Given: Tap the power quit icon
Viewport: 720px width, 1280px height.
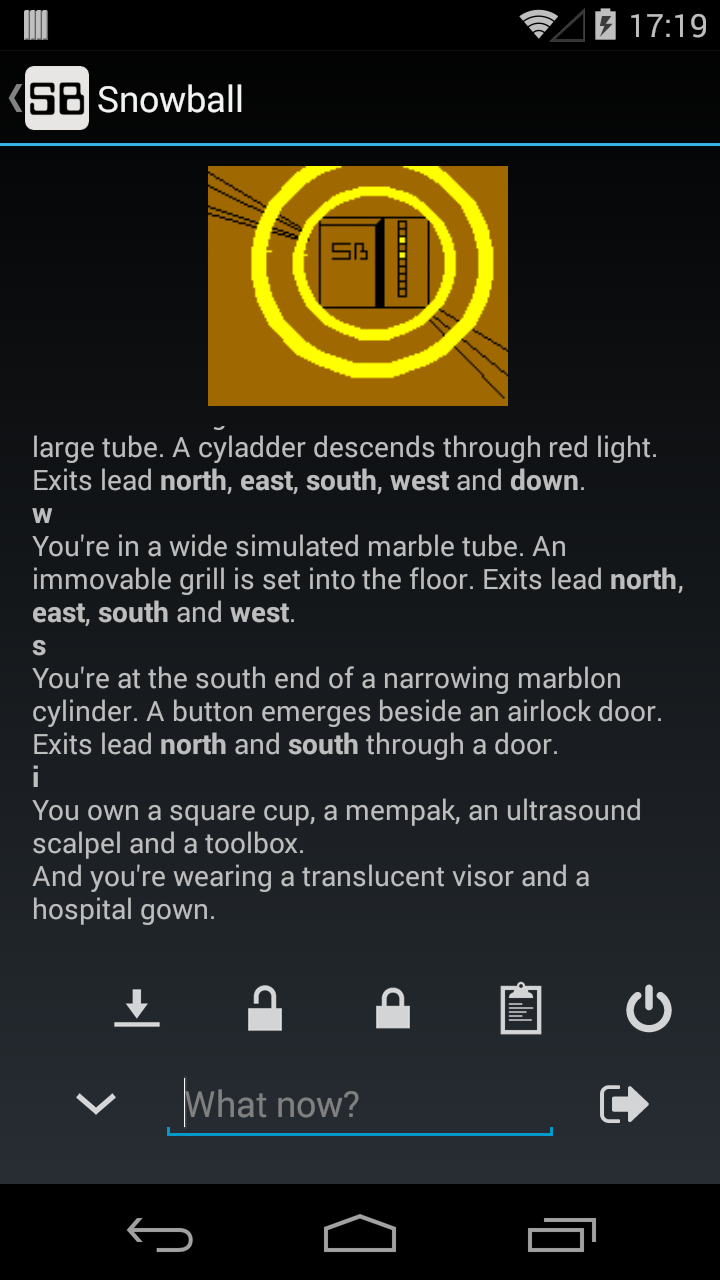Looking at the screenshot, I should click(x=649, y=1008).
